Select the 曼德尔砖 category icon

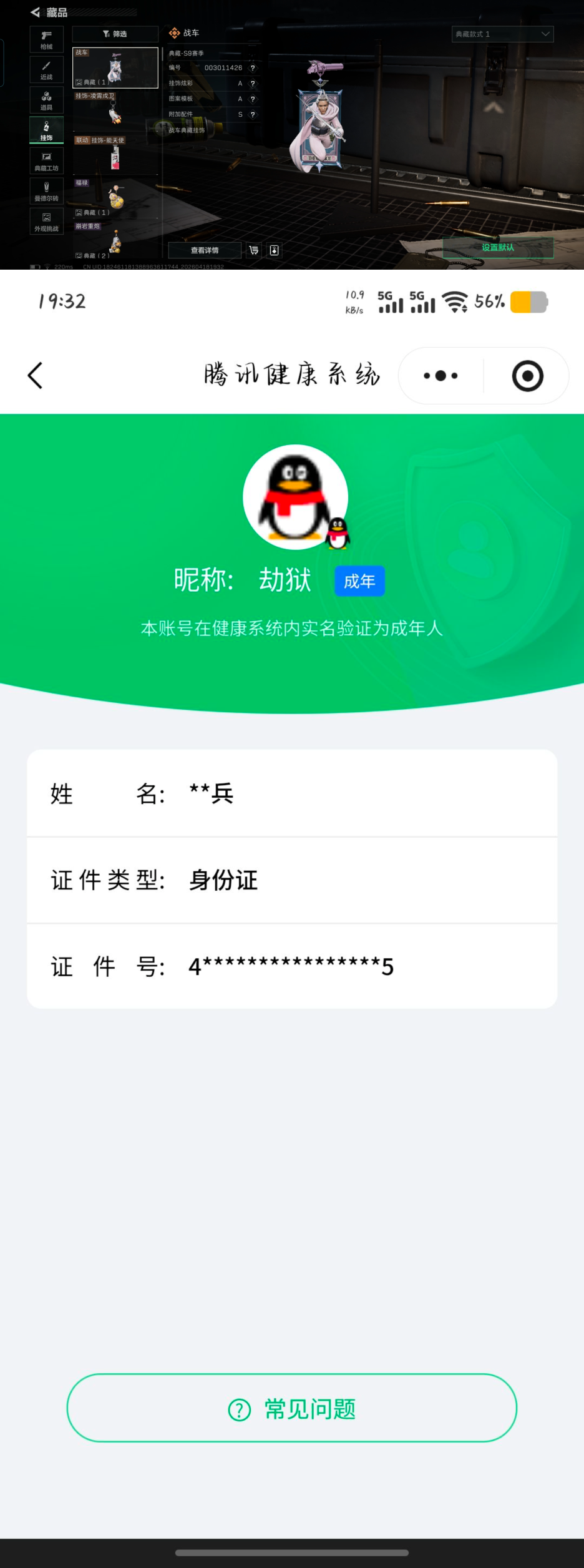[x=46, y=190]
